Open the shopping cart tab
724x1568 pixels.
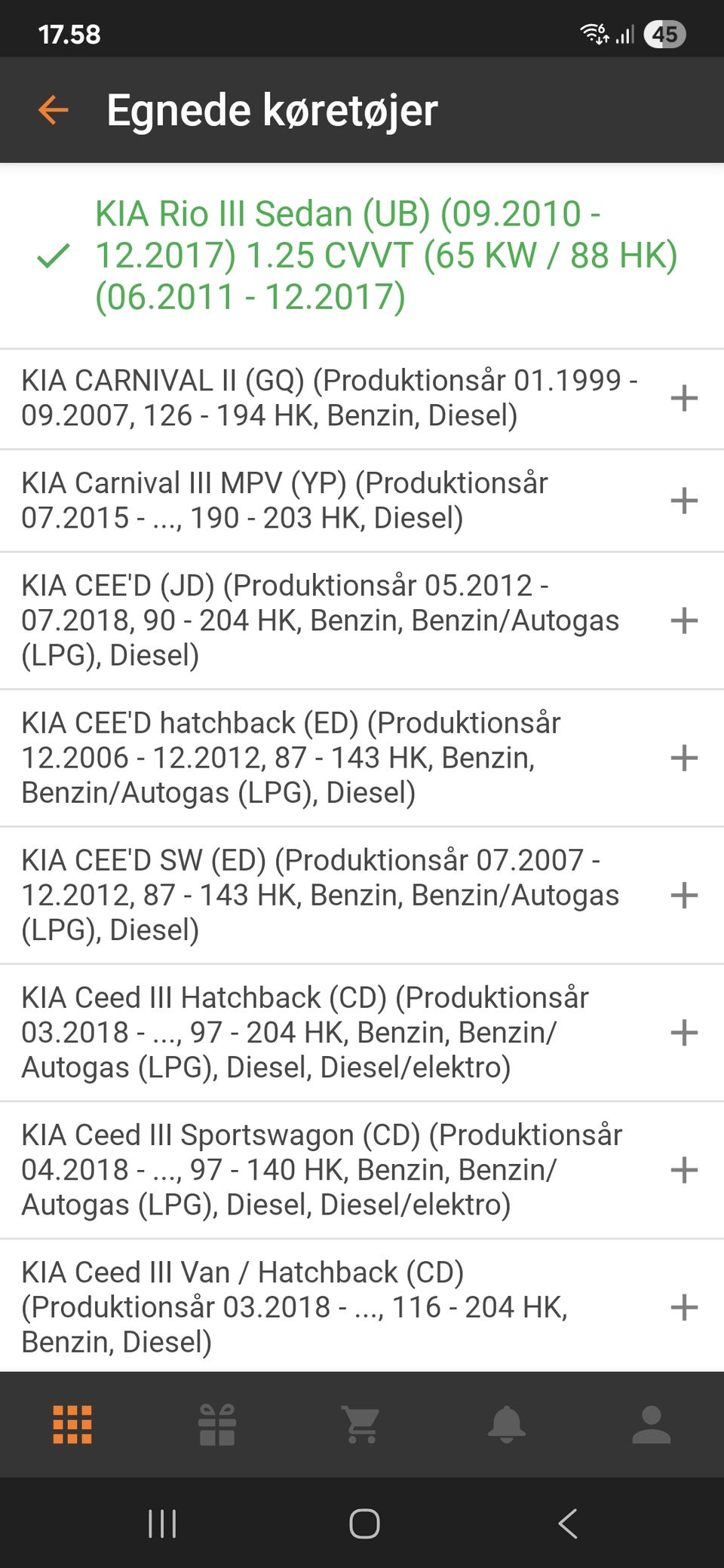pos(361,1425)
